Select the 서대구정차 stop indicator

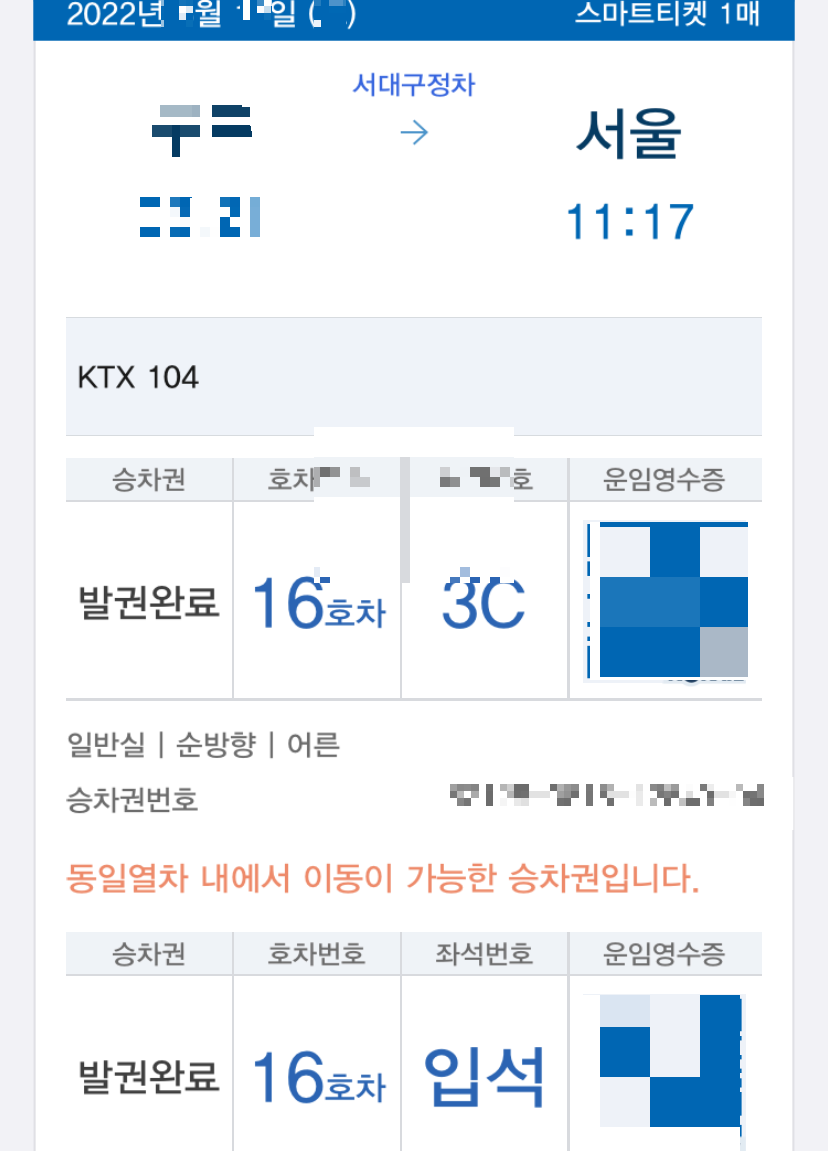point(414,85)
